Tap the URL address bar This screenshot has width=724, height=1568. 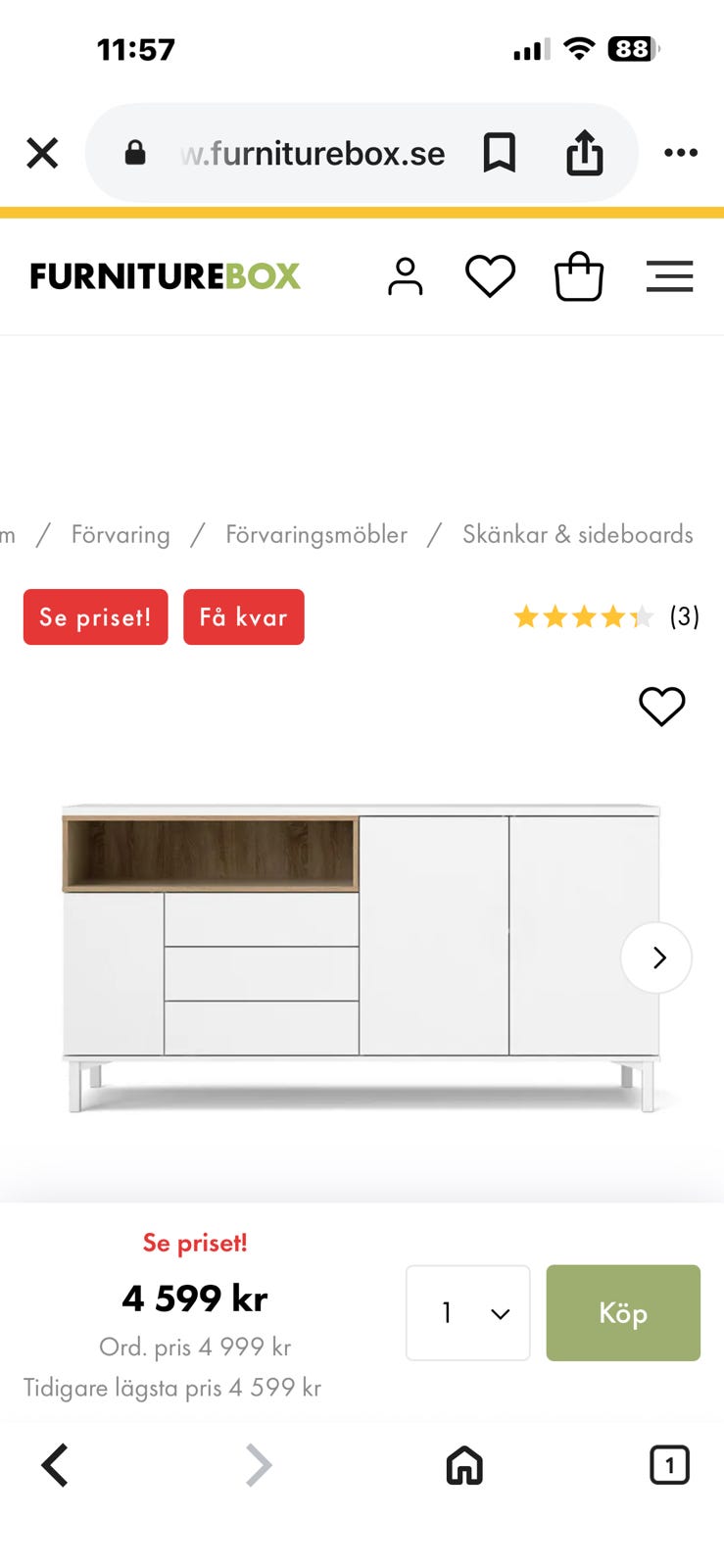pos(314,153)
